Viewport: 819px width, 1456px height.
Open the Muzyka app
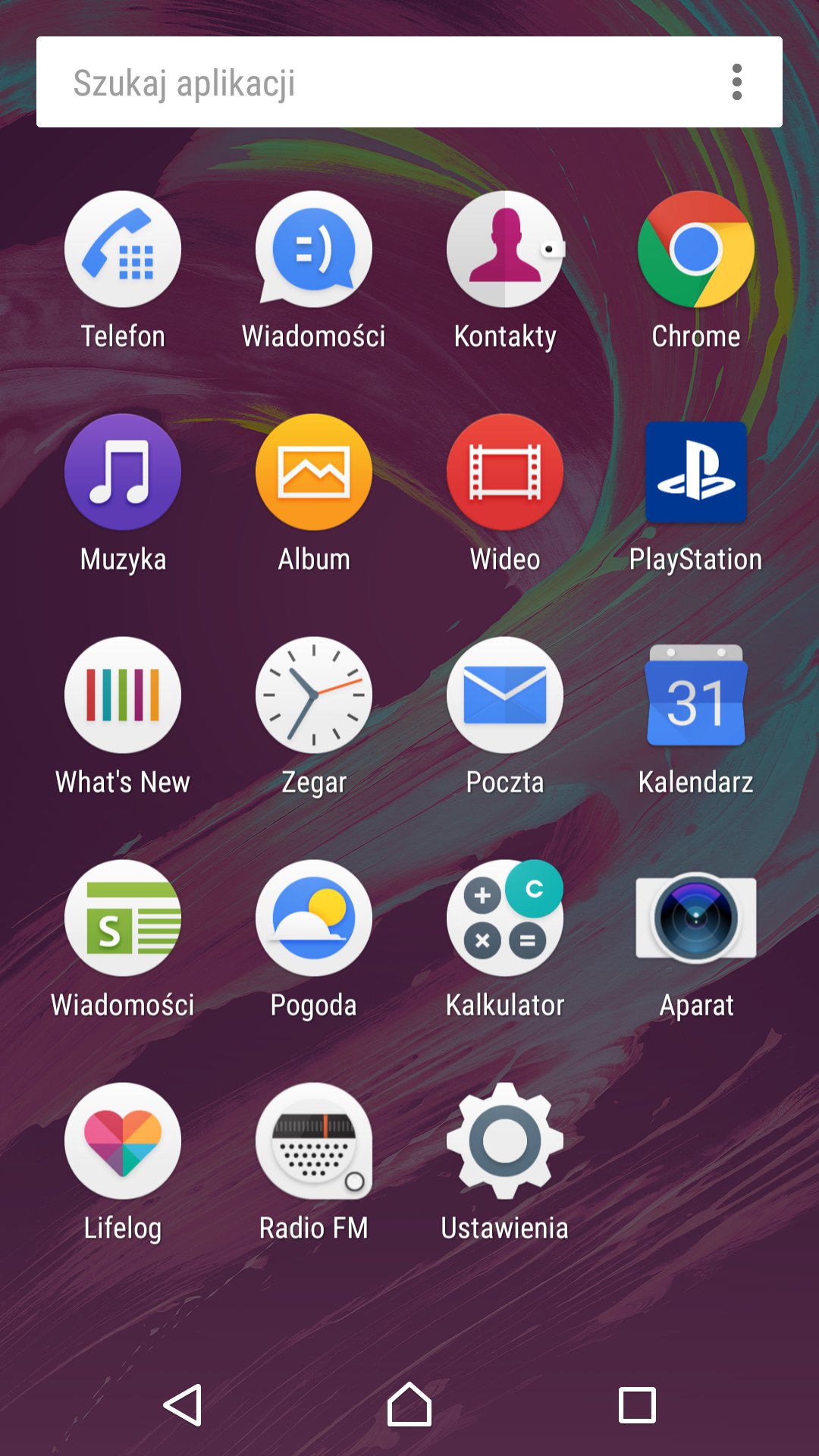123,472
